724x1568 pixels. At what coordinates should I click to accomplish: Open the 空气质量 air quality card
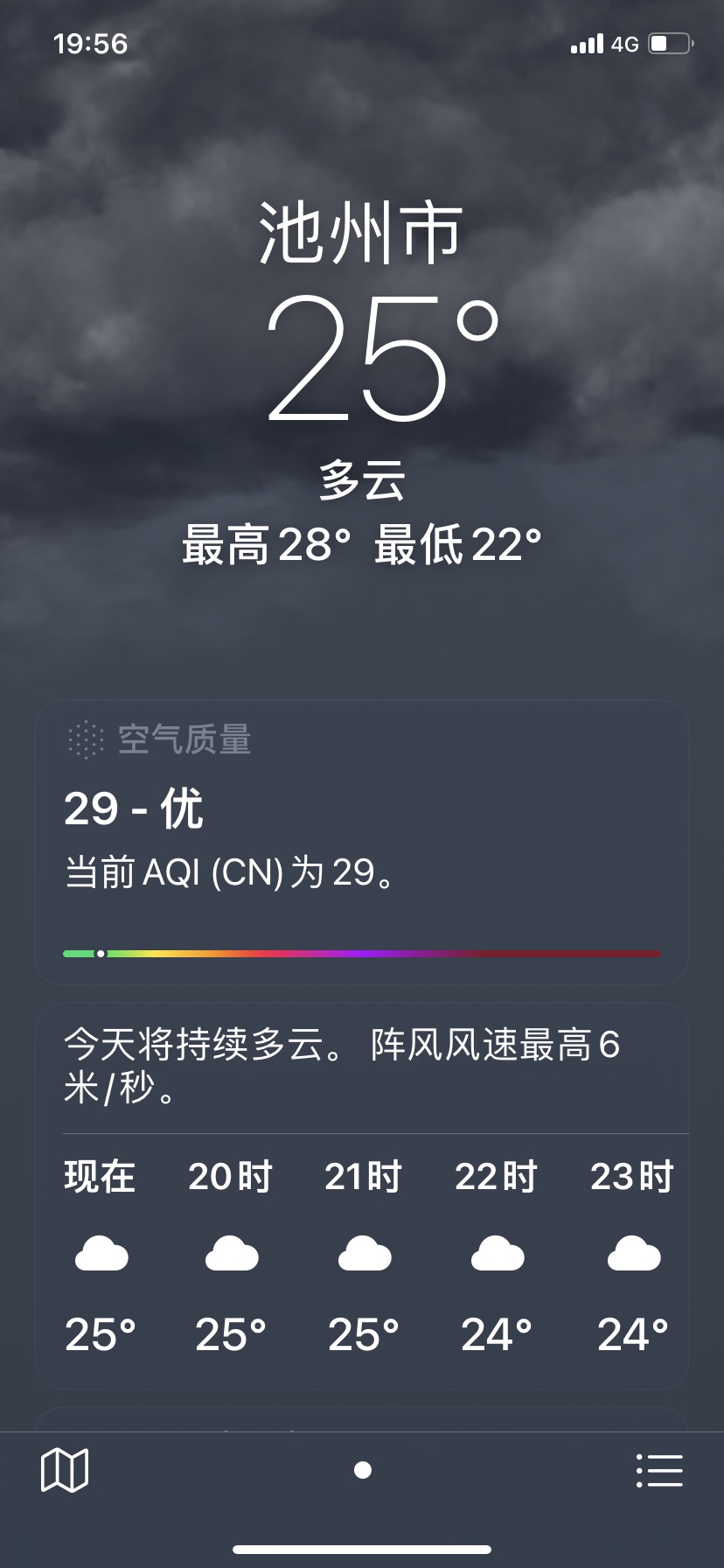click(362, 842)
